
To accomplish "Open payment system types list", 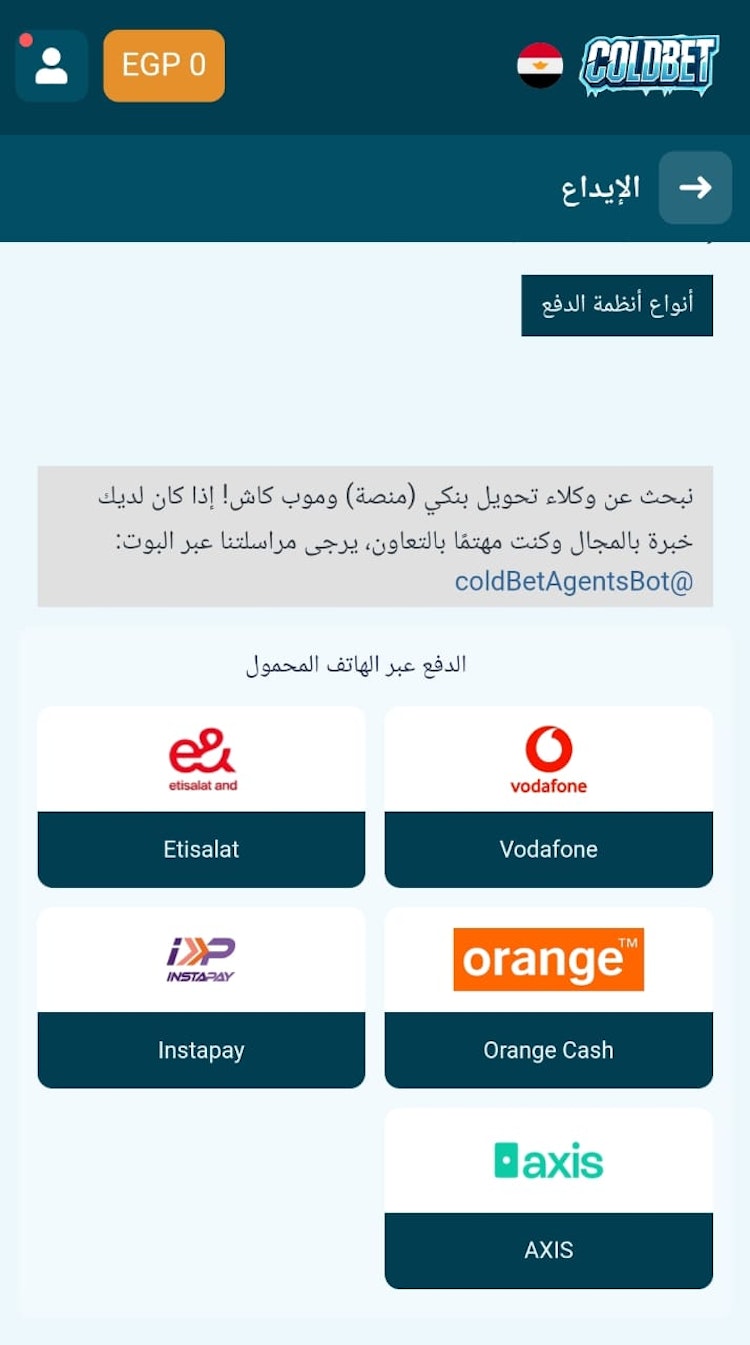I will click(616, 304).
